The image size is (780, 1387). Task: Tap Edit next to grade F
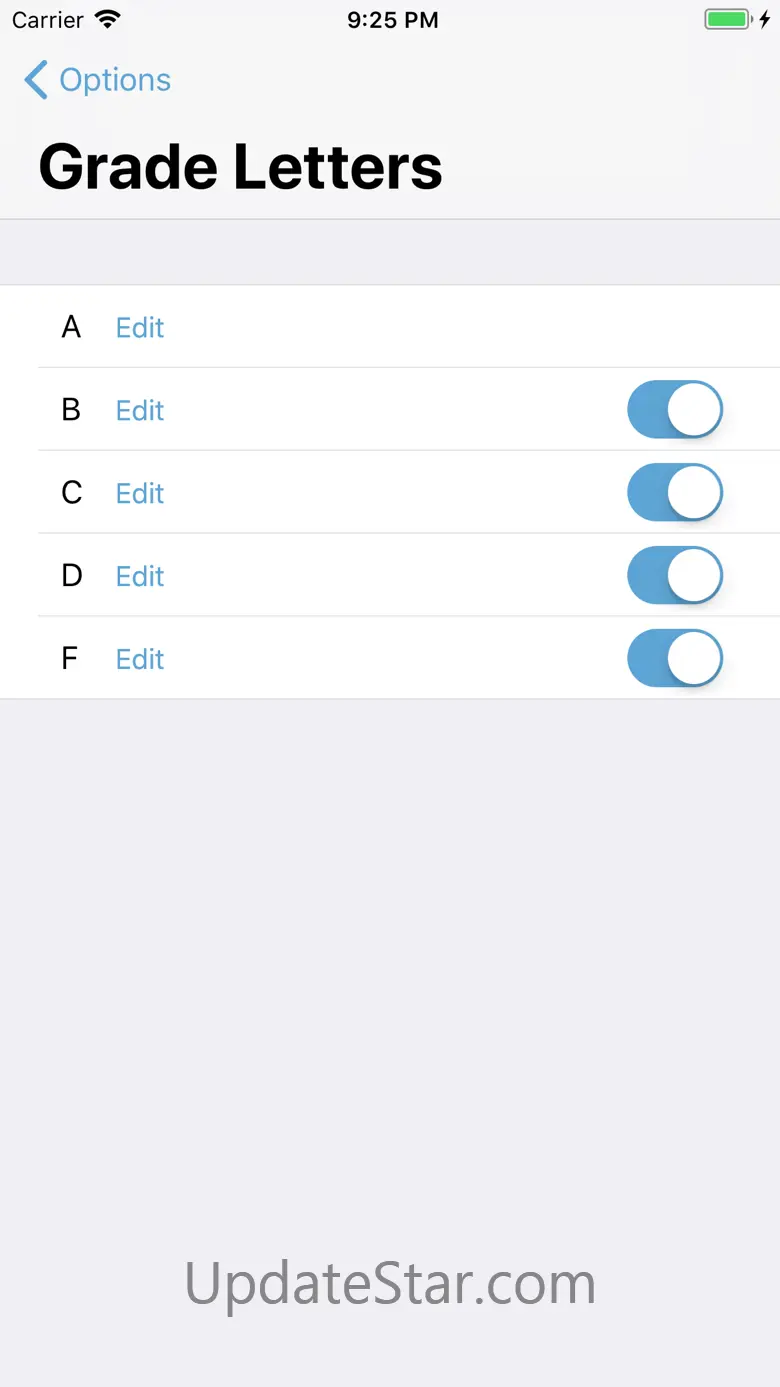(x=140, y=659)
